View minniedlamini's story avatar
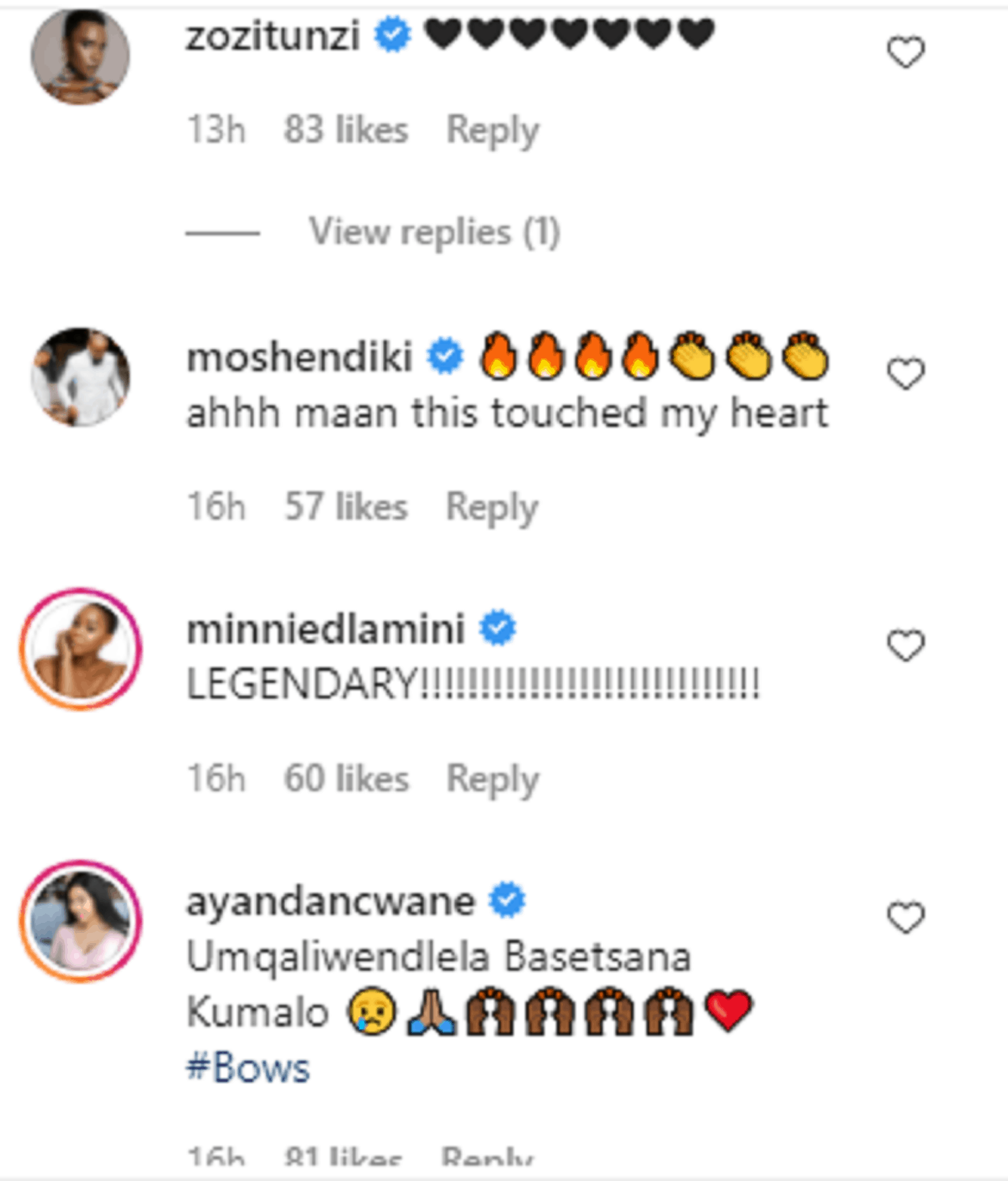Screen dimensions: 1008x1181 [81, 649]
